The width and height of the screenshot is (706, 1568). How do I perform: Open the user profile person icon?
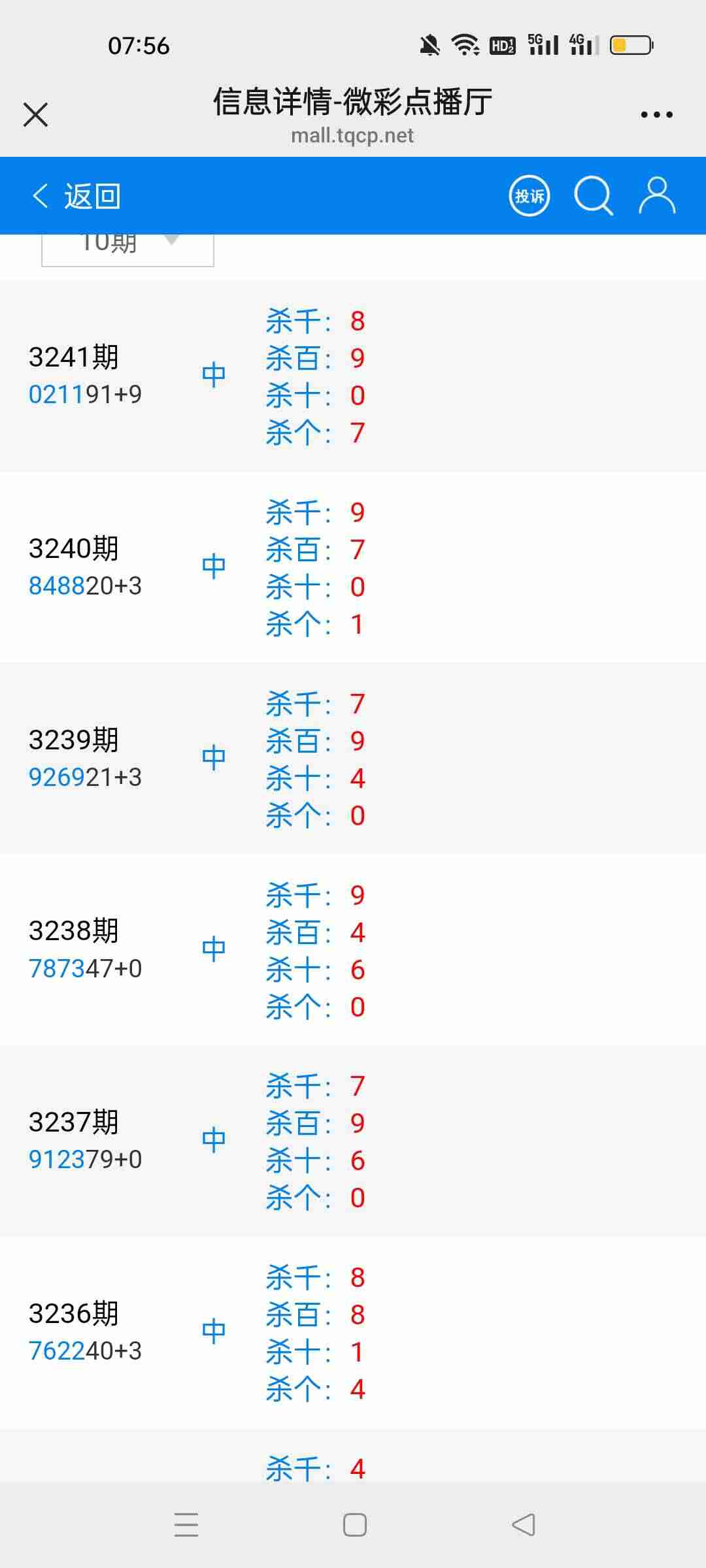(658, 195)
